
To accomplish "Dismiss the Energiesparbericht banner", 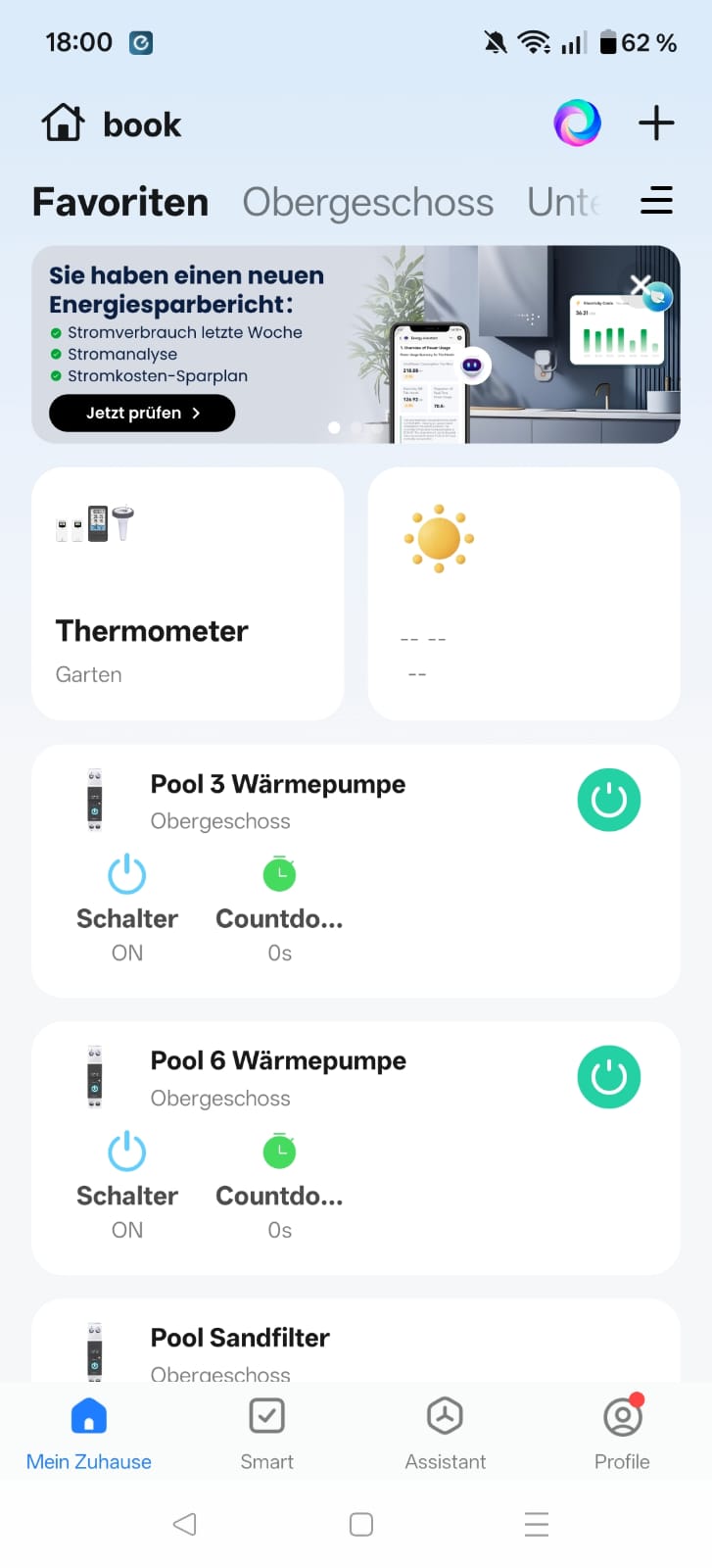I will coord(641,285).
